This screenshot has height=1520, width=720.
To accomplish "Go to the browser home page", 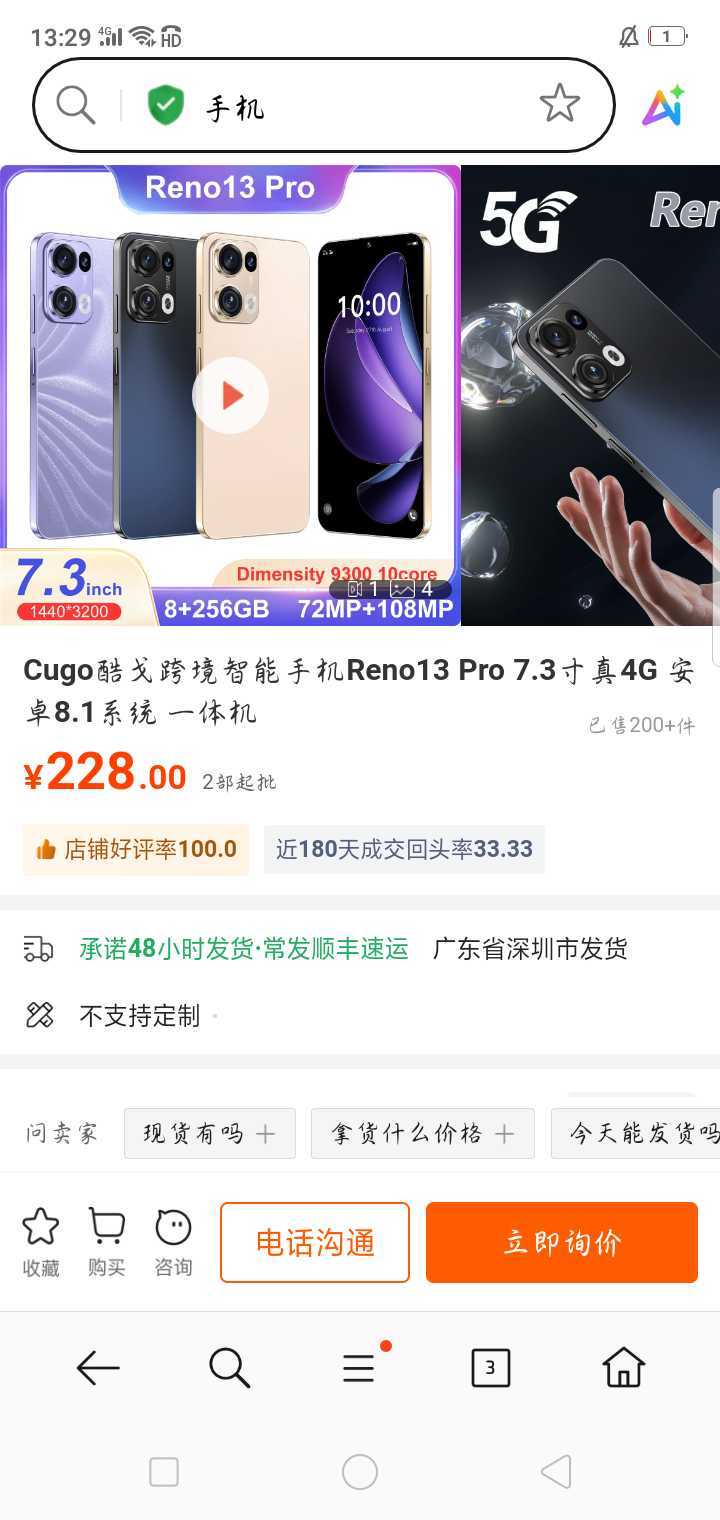I will point(622,1367).
